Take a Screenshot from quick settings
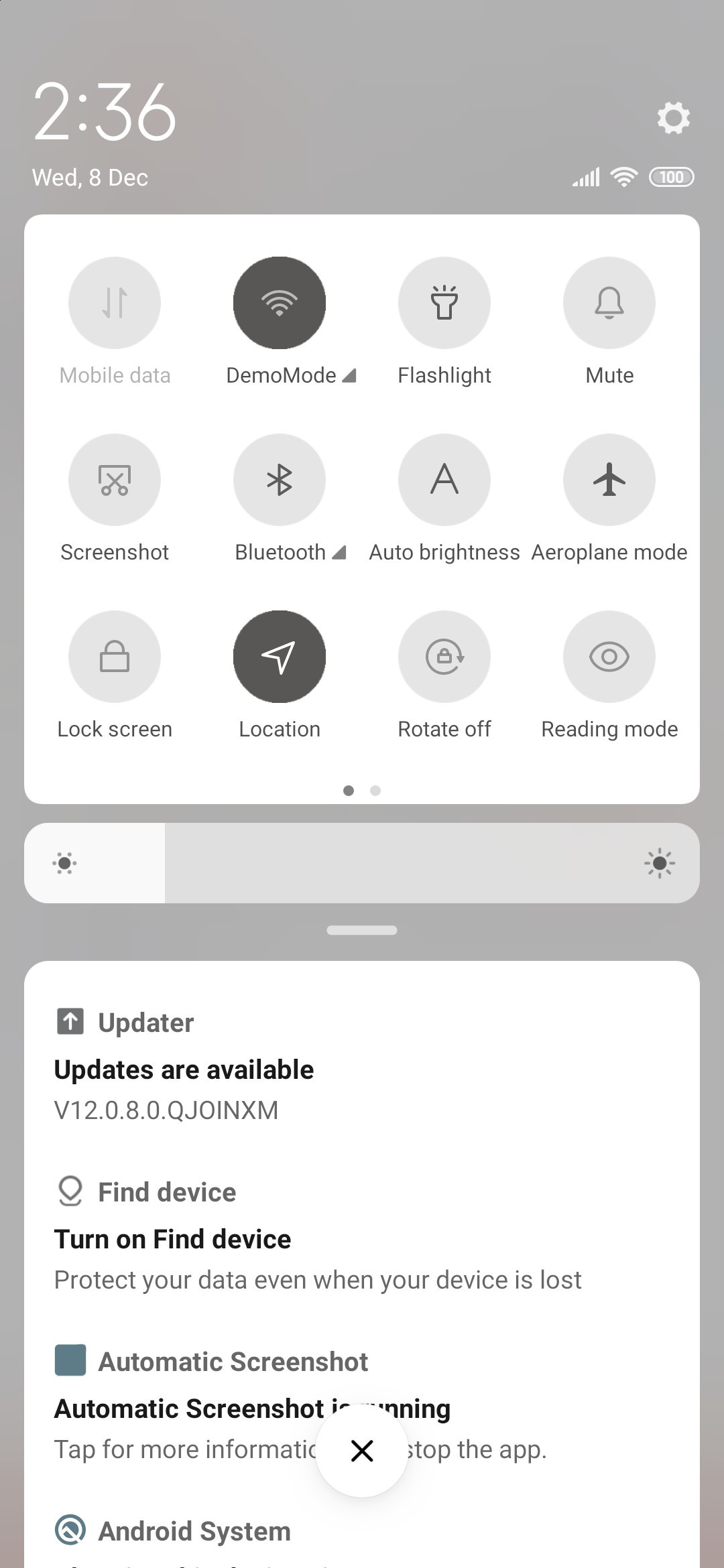 115,480
